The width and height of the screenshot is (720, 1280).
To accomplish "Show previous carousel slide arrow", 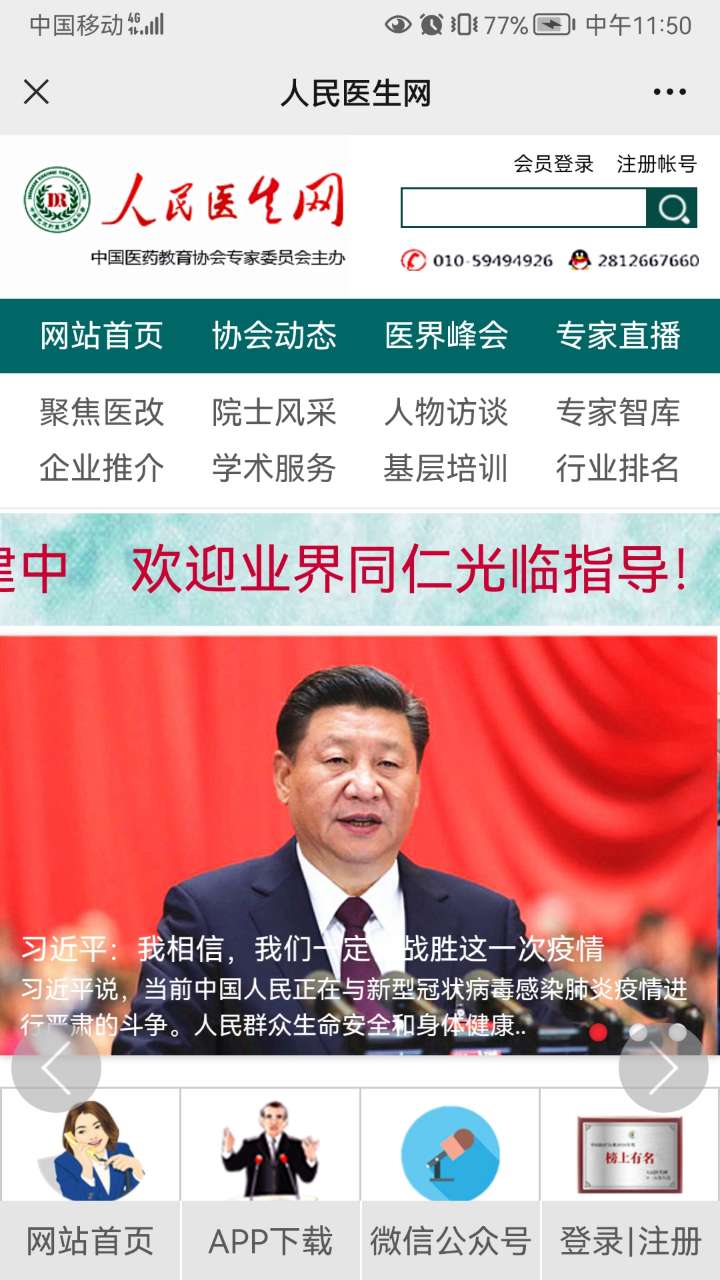I will 56,1068.
